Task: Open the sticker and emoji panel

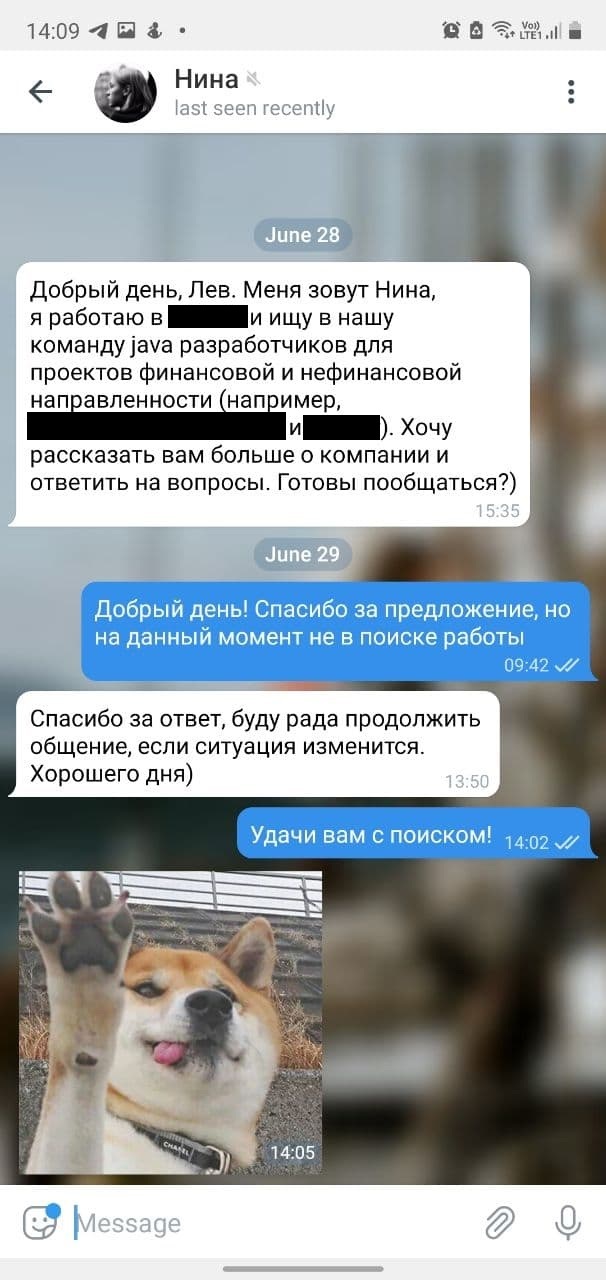Action: 40,1221
